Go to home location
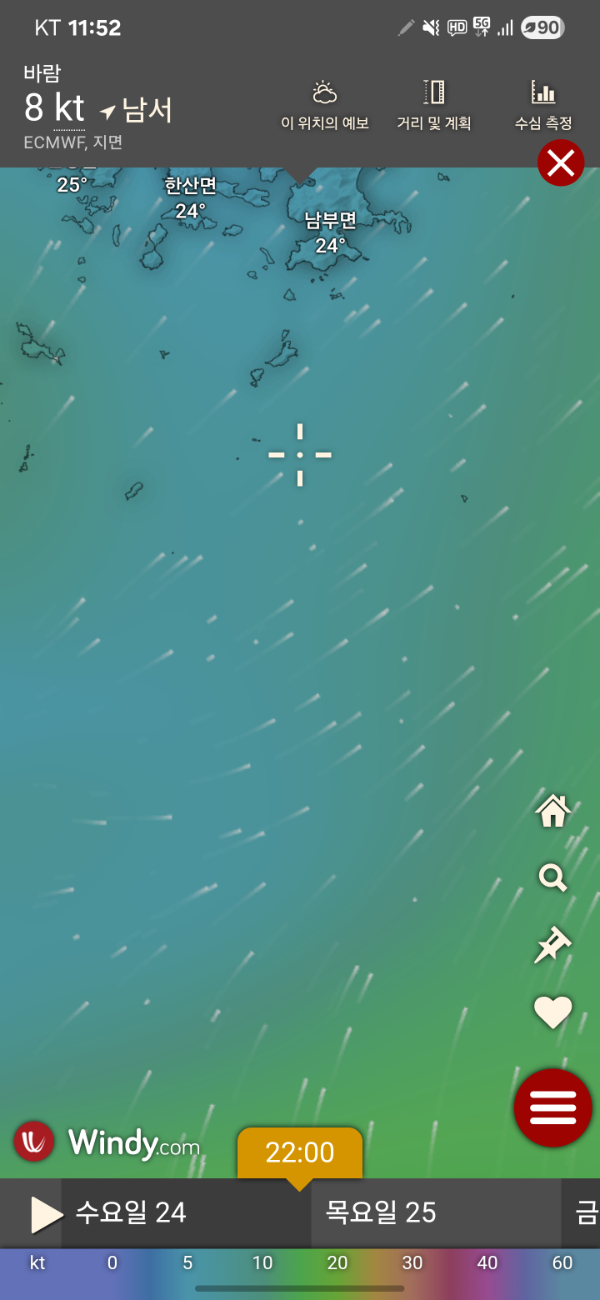Image resolution: width=600 pixels, height=1300 pixels. point(553,811)
